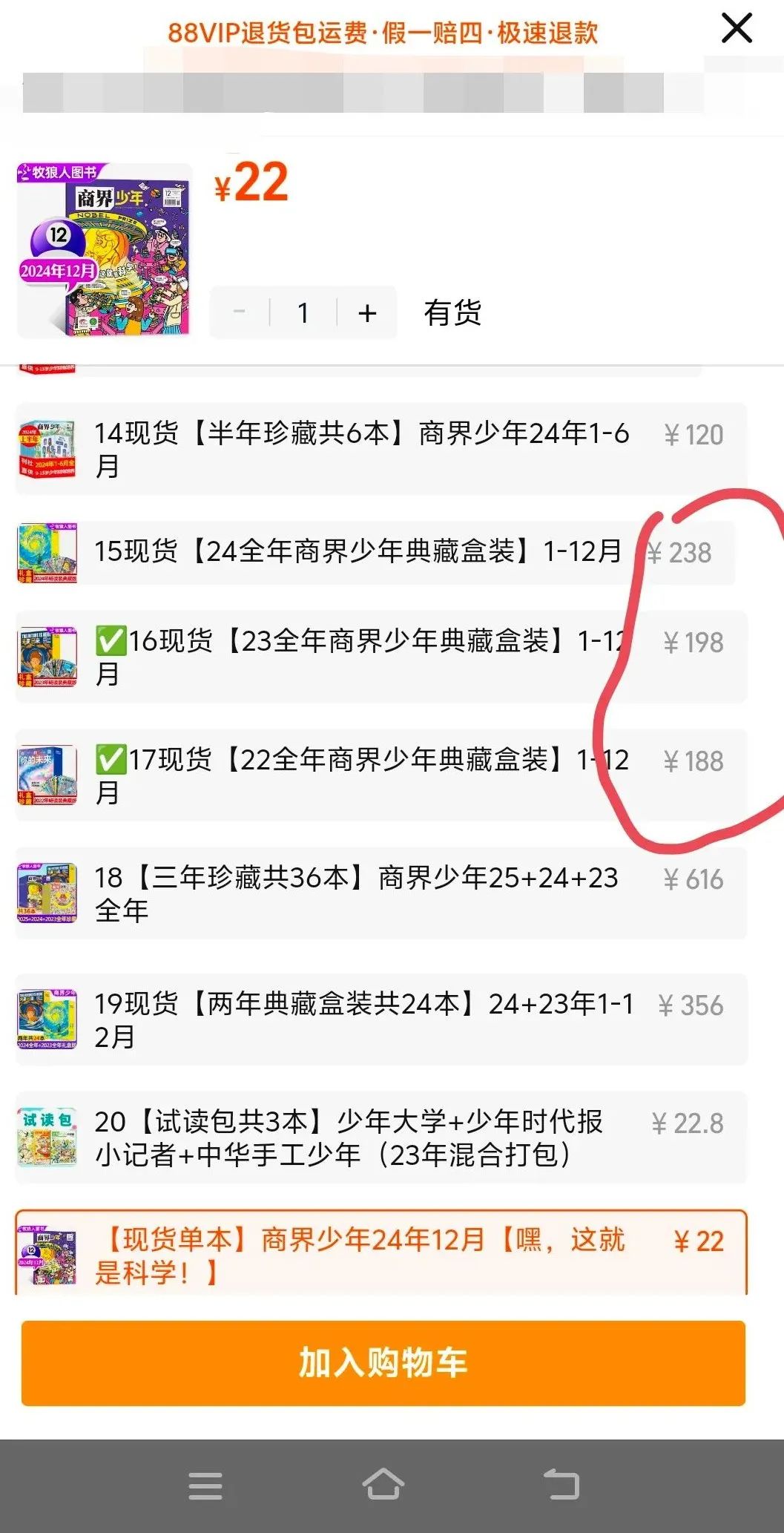The image size is (784, 1533).
Task: Tap the system back button
Action: tap(561, 1486)
